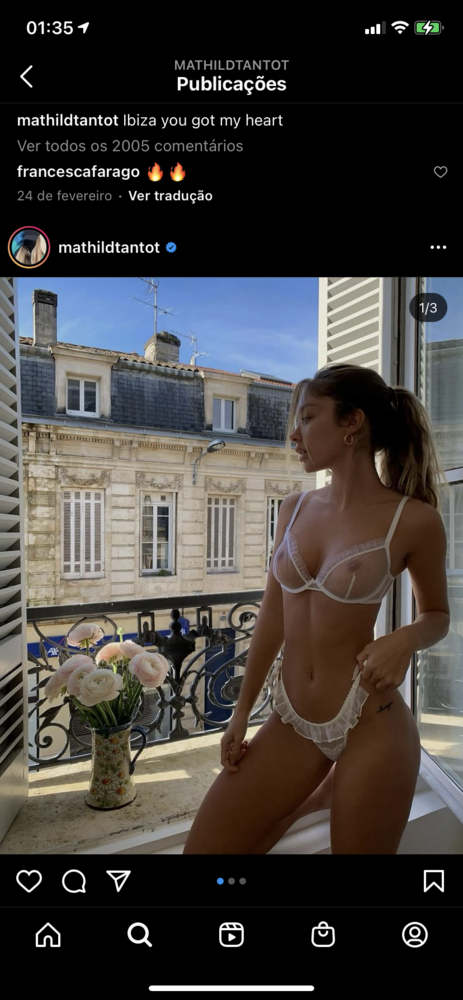This screenshot has width=463, height=1000.
Task: Tap Ver tradução to translate the caption
Action: (170, 196)
